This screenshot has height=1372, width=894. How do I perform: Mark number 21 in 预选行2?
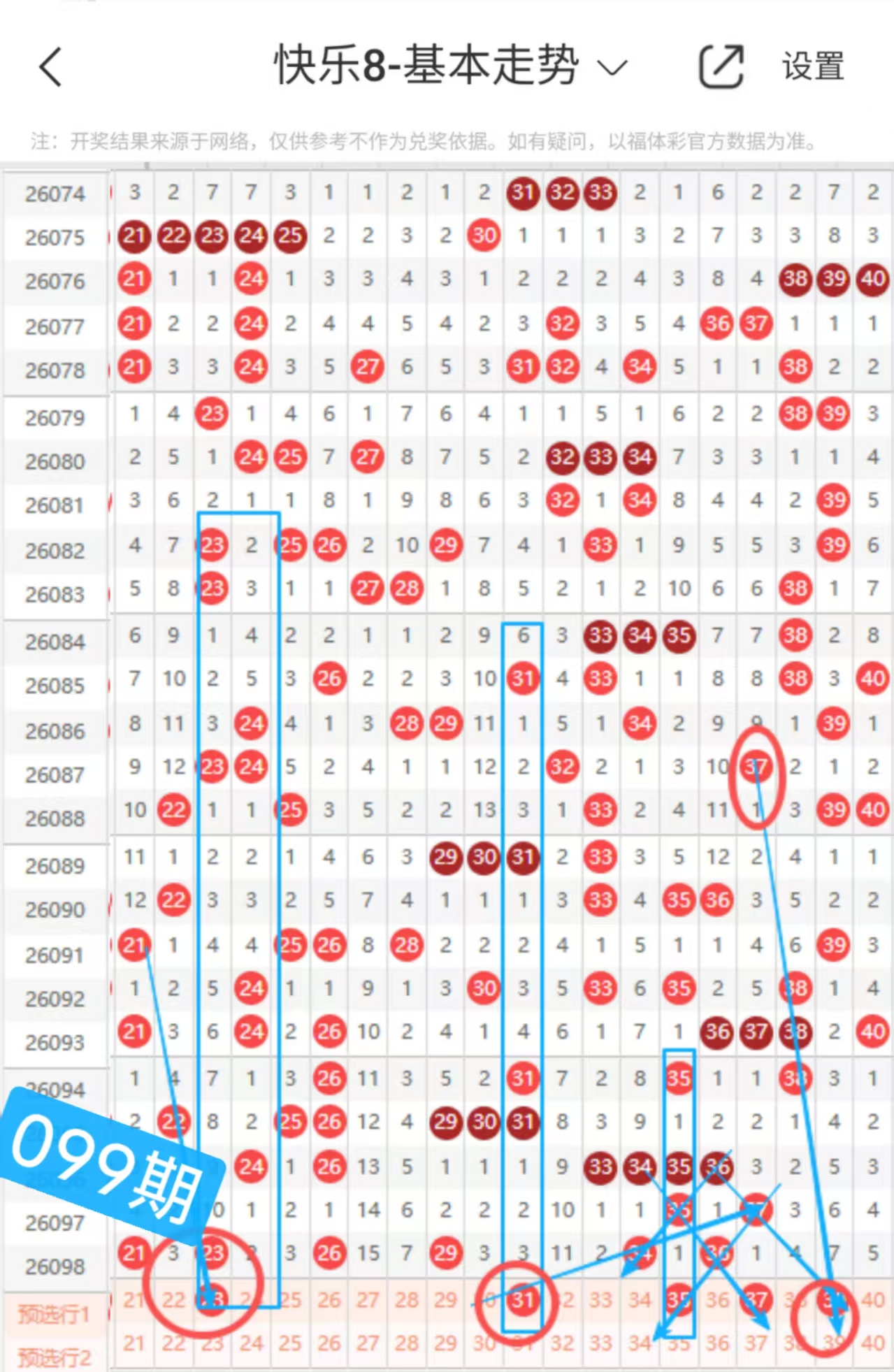(x=134, y=1343)
